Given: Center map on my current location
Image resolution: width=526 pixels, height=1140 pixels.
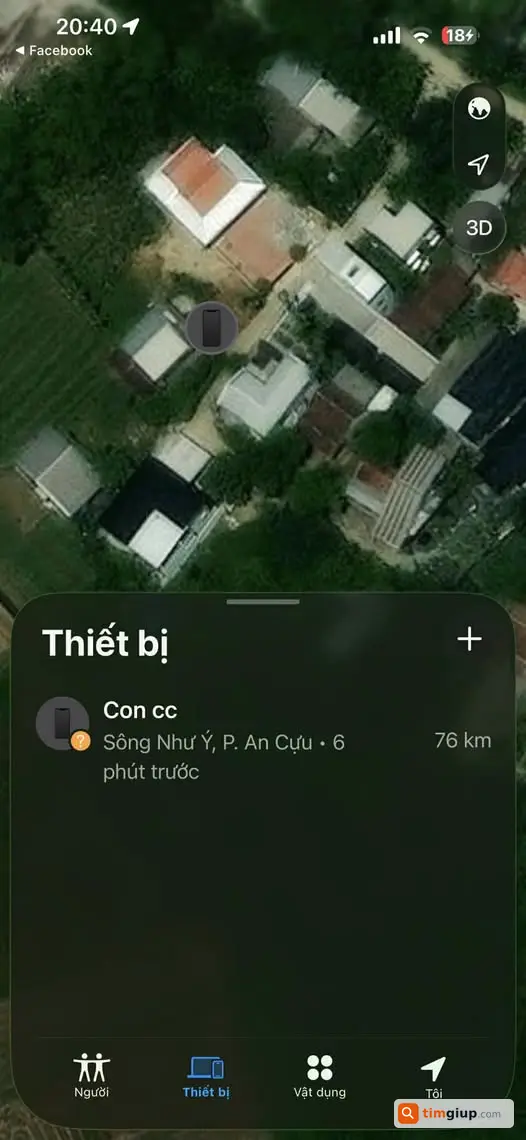Looking at the screenshot, I should click(479, 164).
